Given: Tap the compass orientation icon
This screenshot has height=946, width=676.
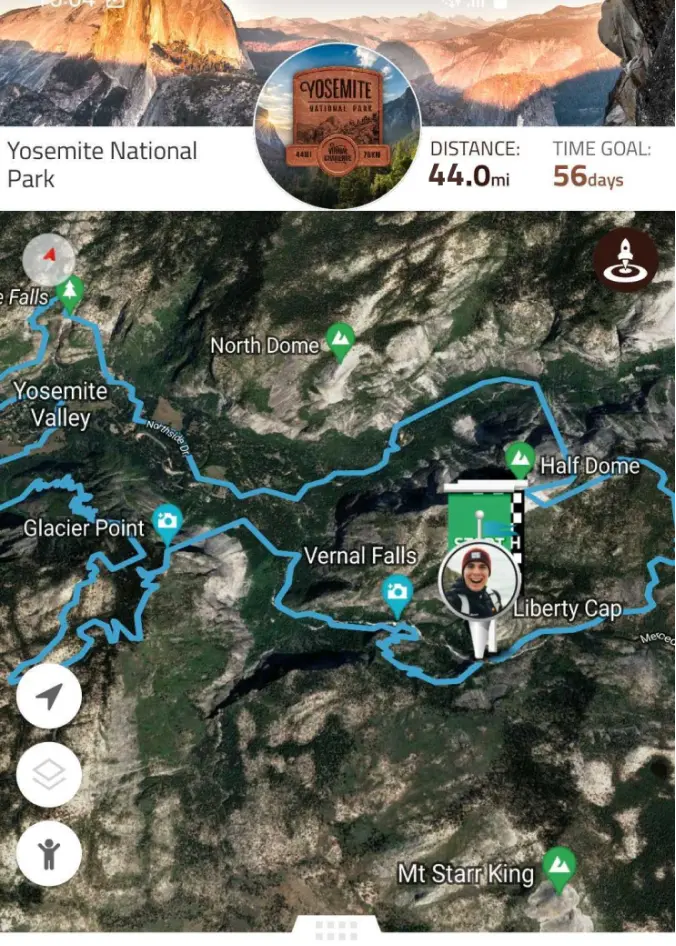Looking at the screenshot, I should tap(49, 259).
